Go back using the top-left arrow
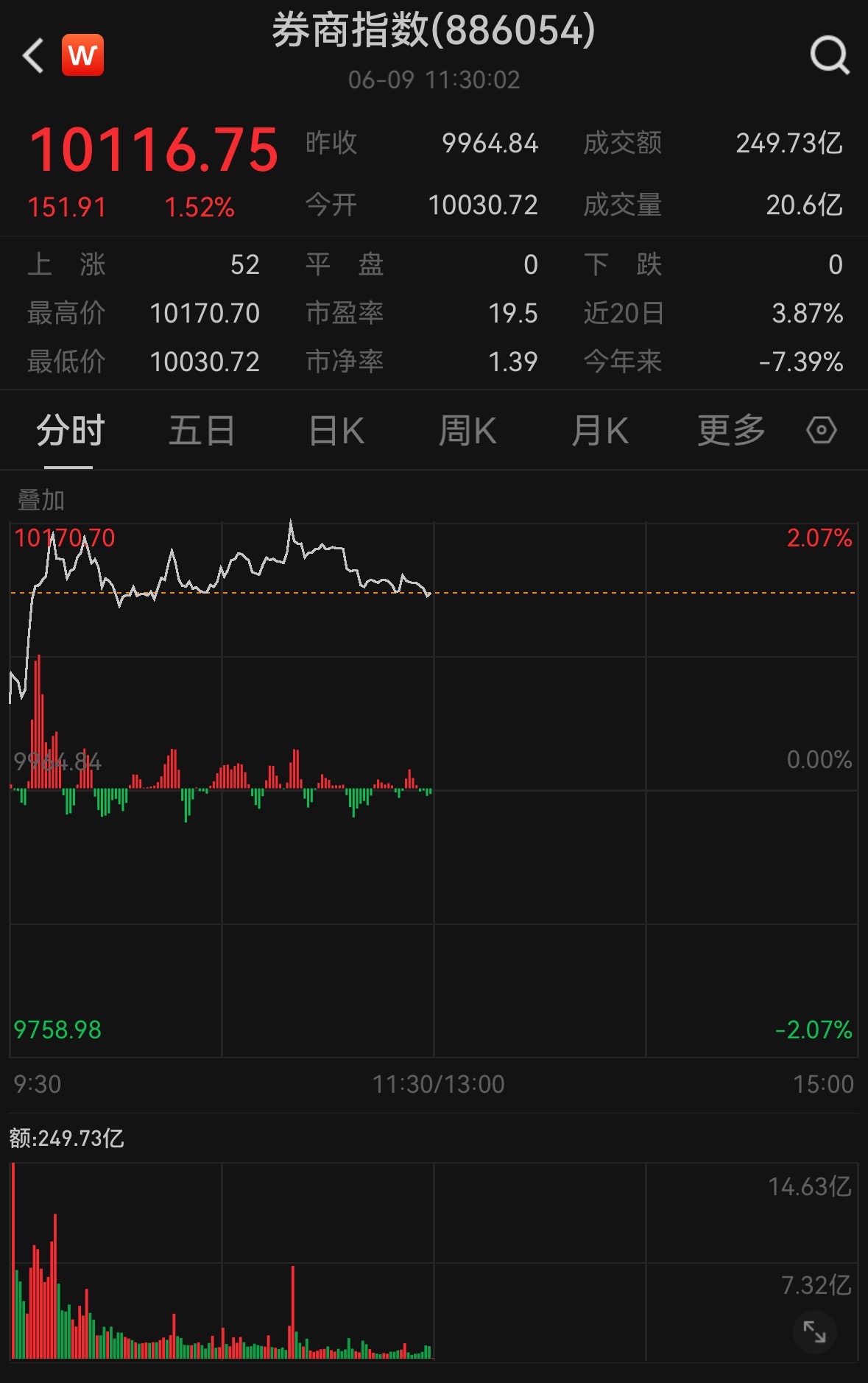868x1383 pixels. 33,56
